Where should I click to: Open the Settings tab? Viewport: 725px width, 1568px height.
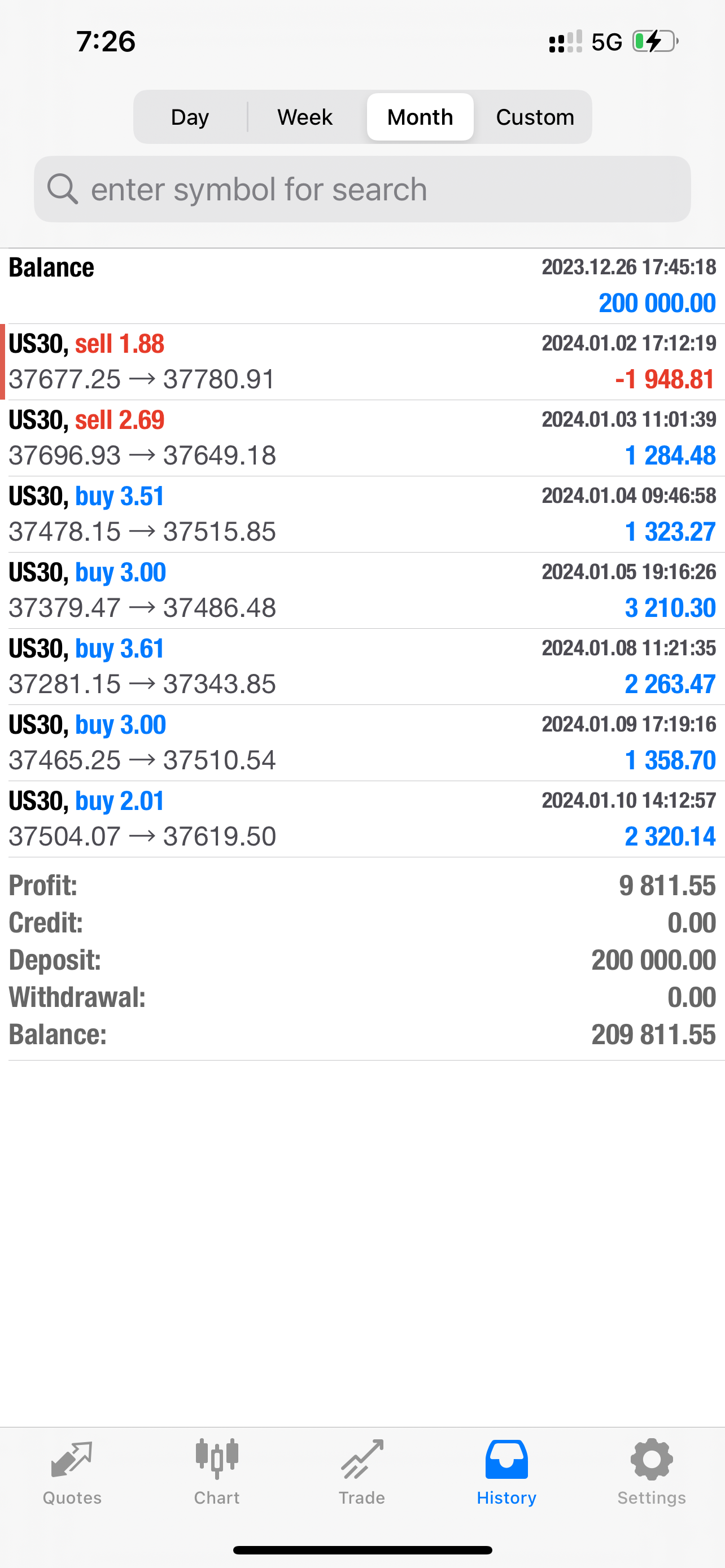point(652,1471)
